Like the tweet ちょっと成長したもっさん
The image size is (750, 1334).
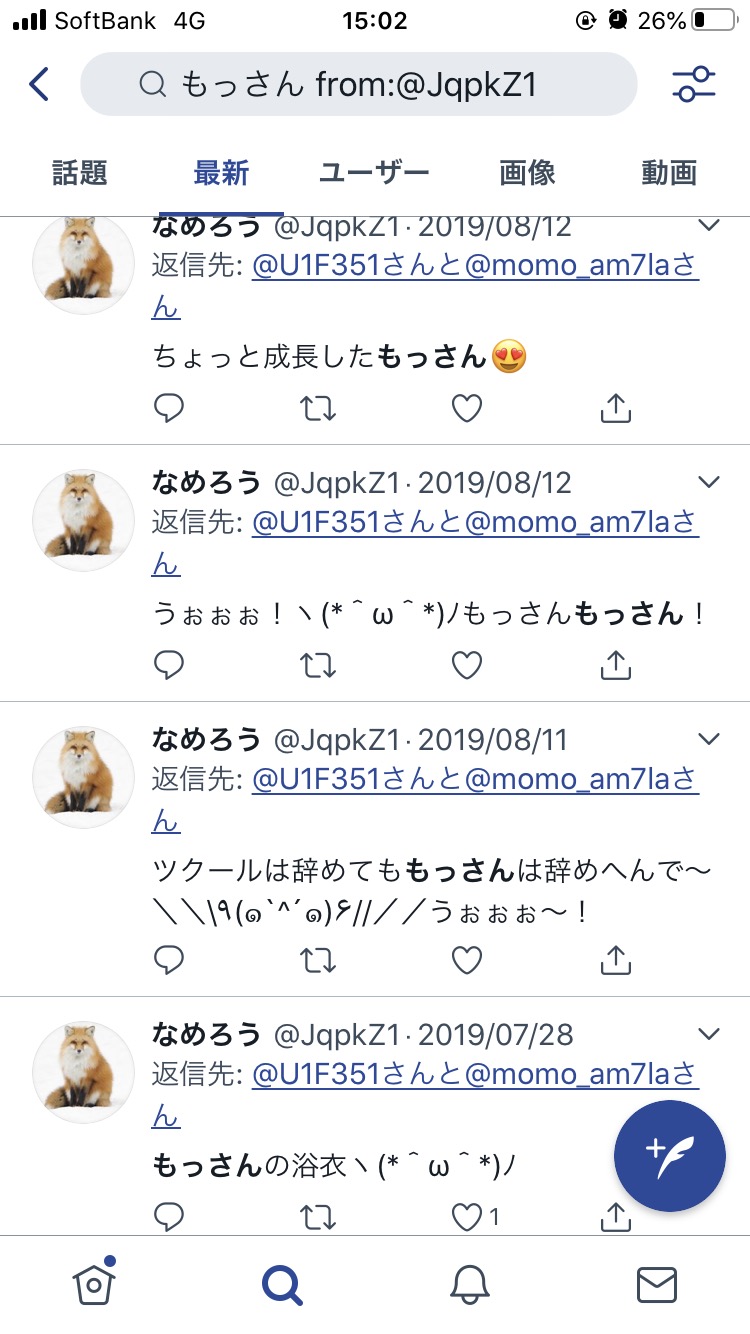[x=467, y=408]
